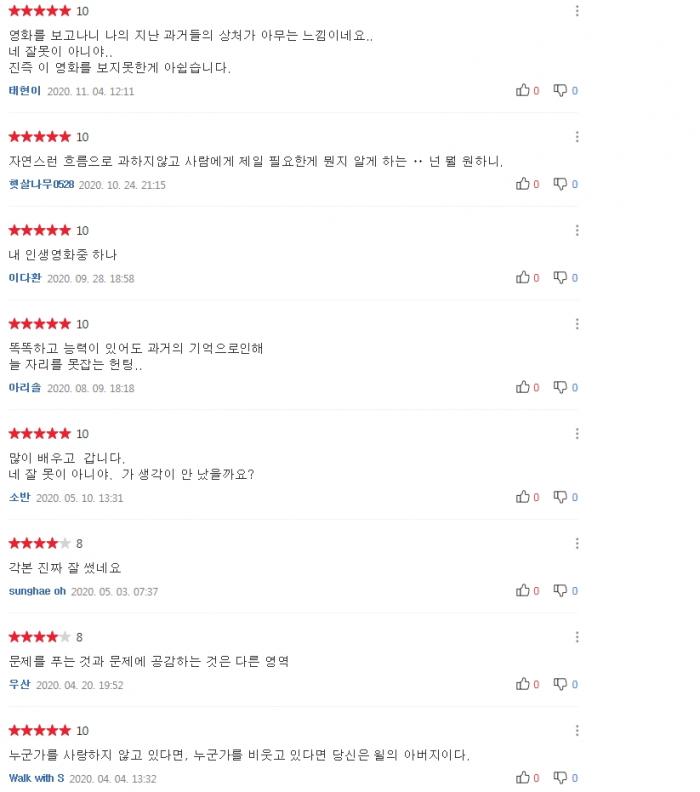Image resolution: width=700 pixels, height=792 pixels.
Task: Open 햇살나무0528's profile link
Action: [41, 184]
